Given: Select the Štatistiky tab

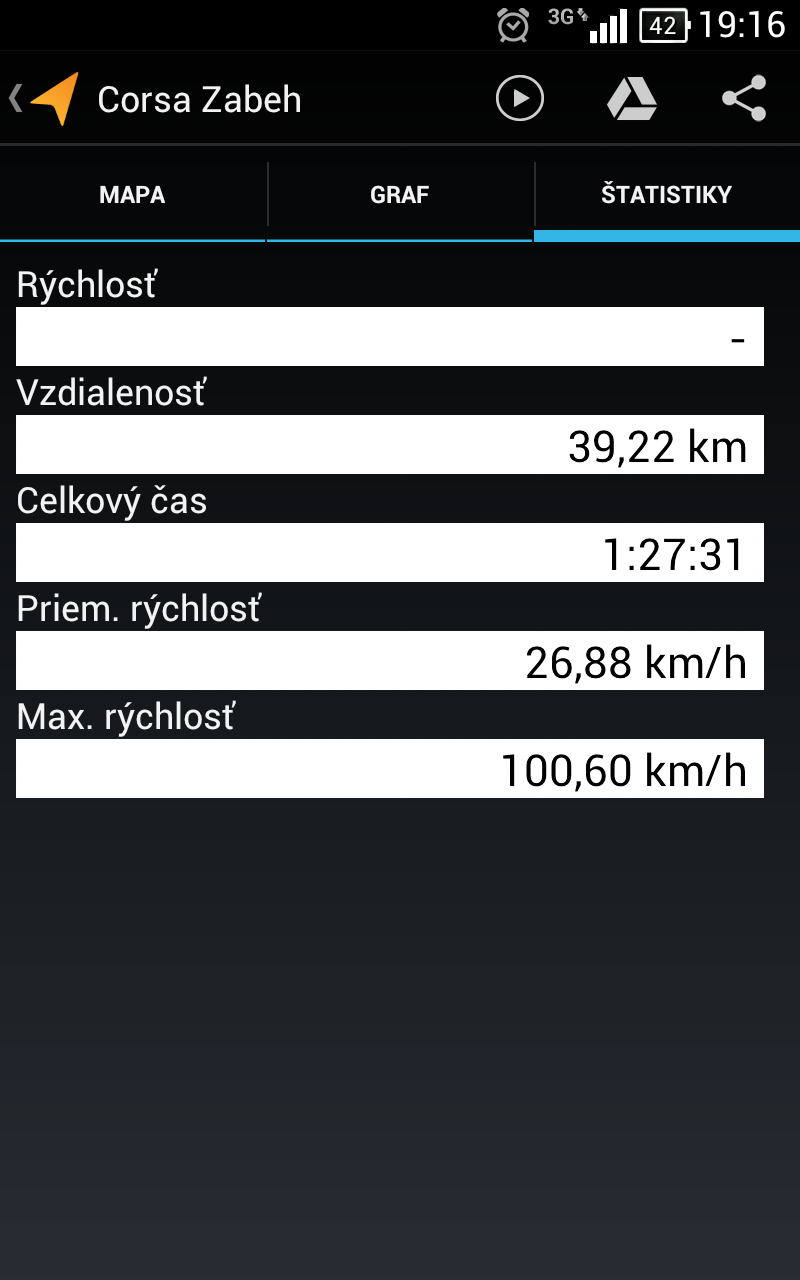Looking at the screenshot, I should 667,195.
